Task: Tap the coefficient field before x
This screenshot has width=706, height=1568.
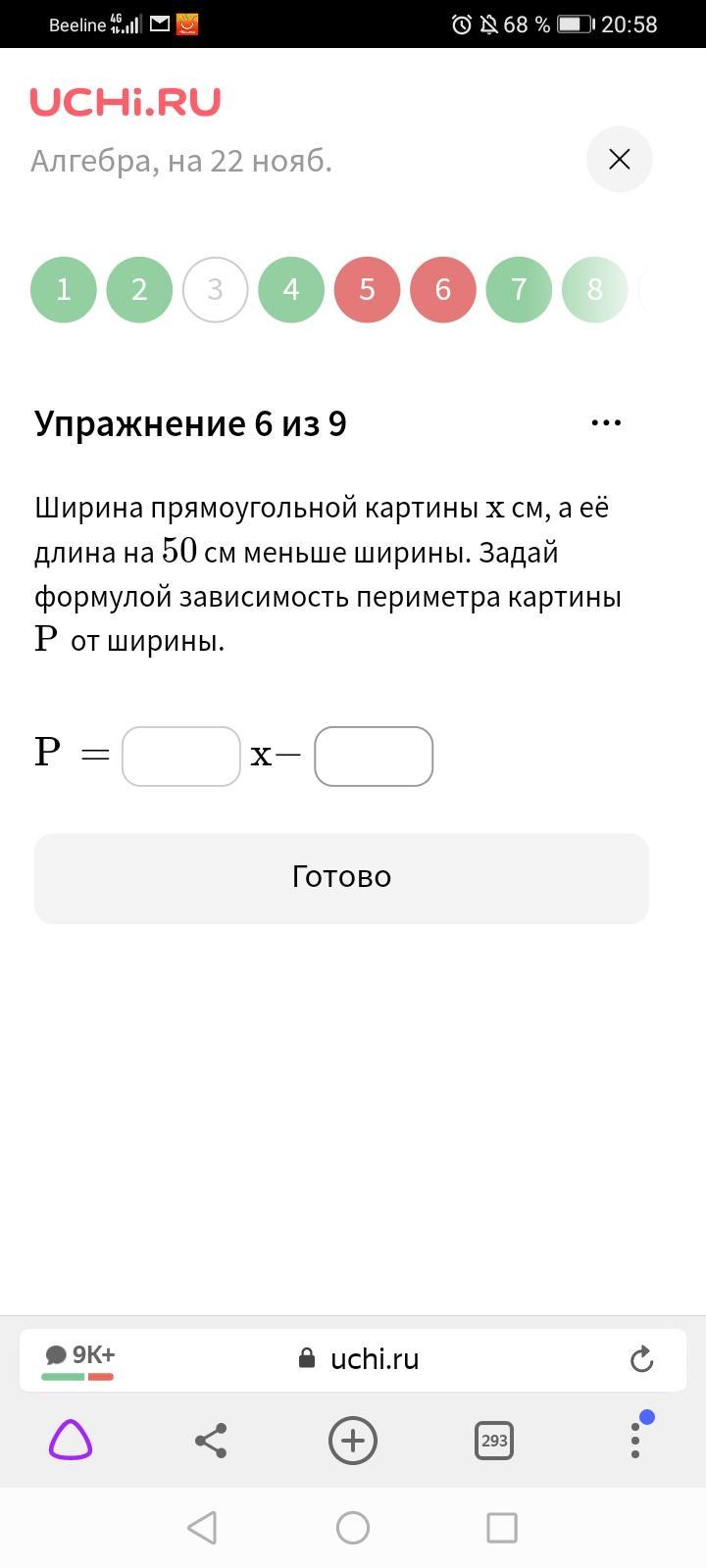Action: click(181, 757)
